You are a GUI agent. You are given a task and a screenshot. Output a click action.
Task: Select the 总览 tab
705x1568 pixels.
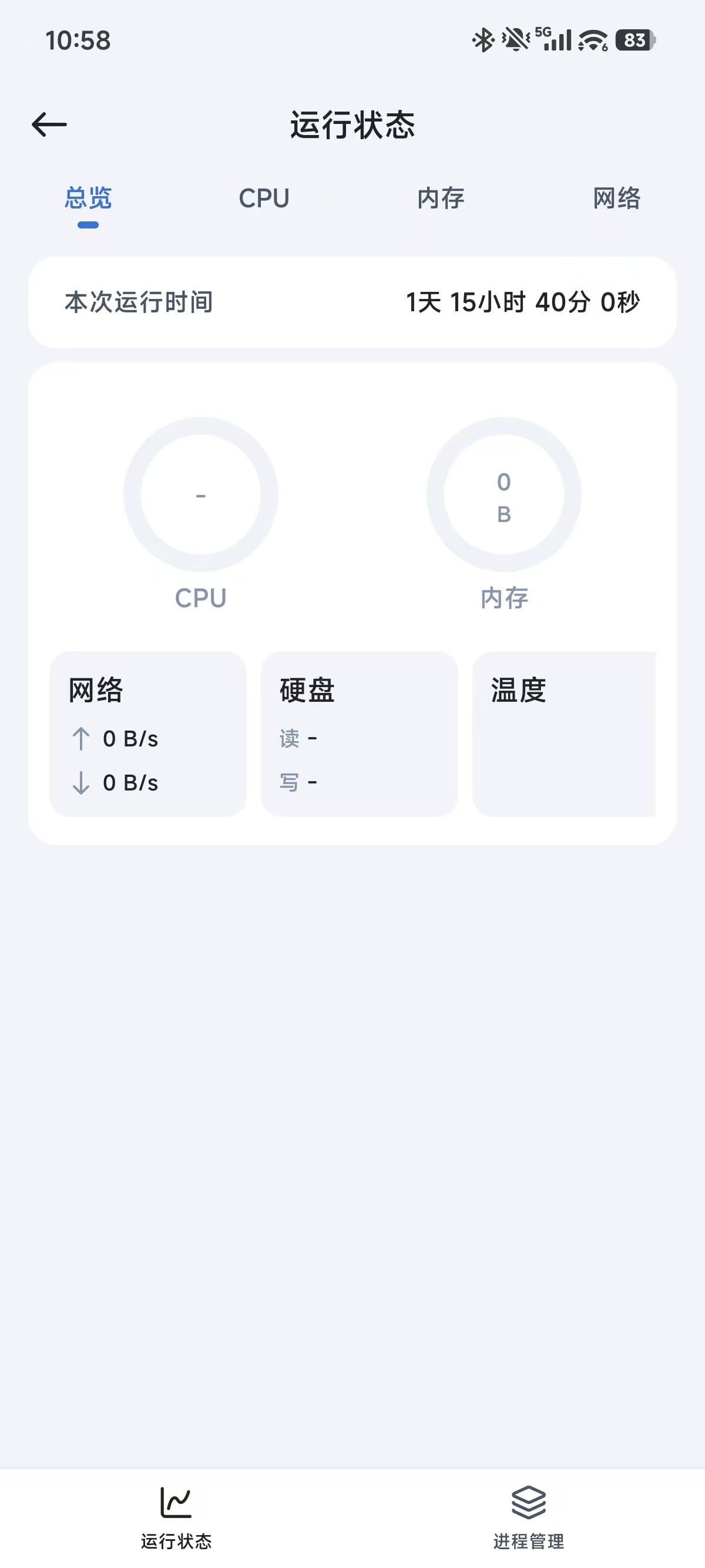tap(88, 198)
